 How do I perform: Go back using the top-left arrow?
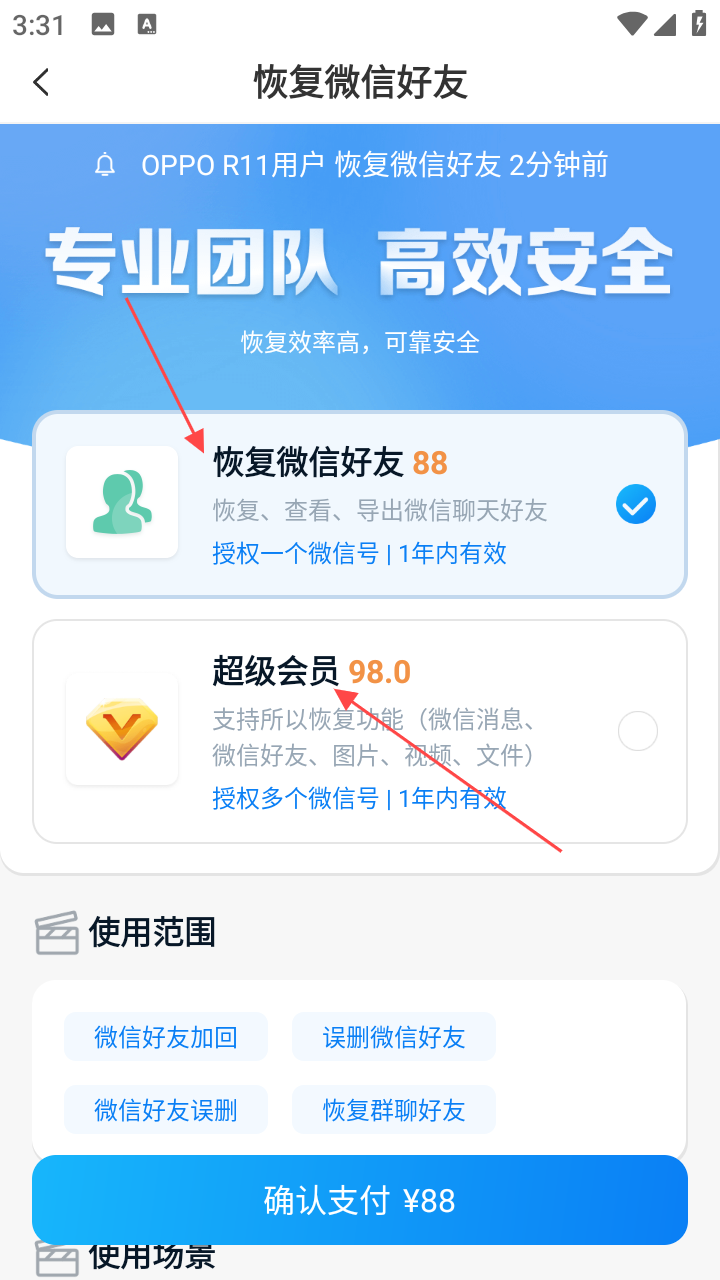click(x=41, y=82)
